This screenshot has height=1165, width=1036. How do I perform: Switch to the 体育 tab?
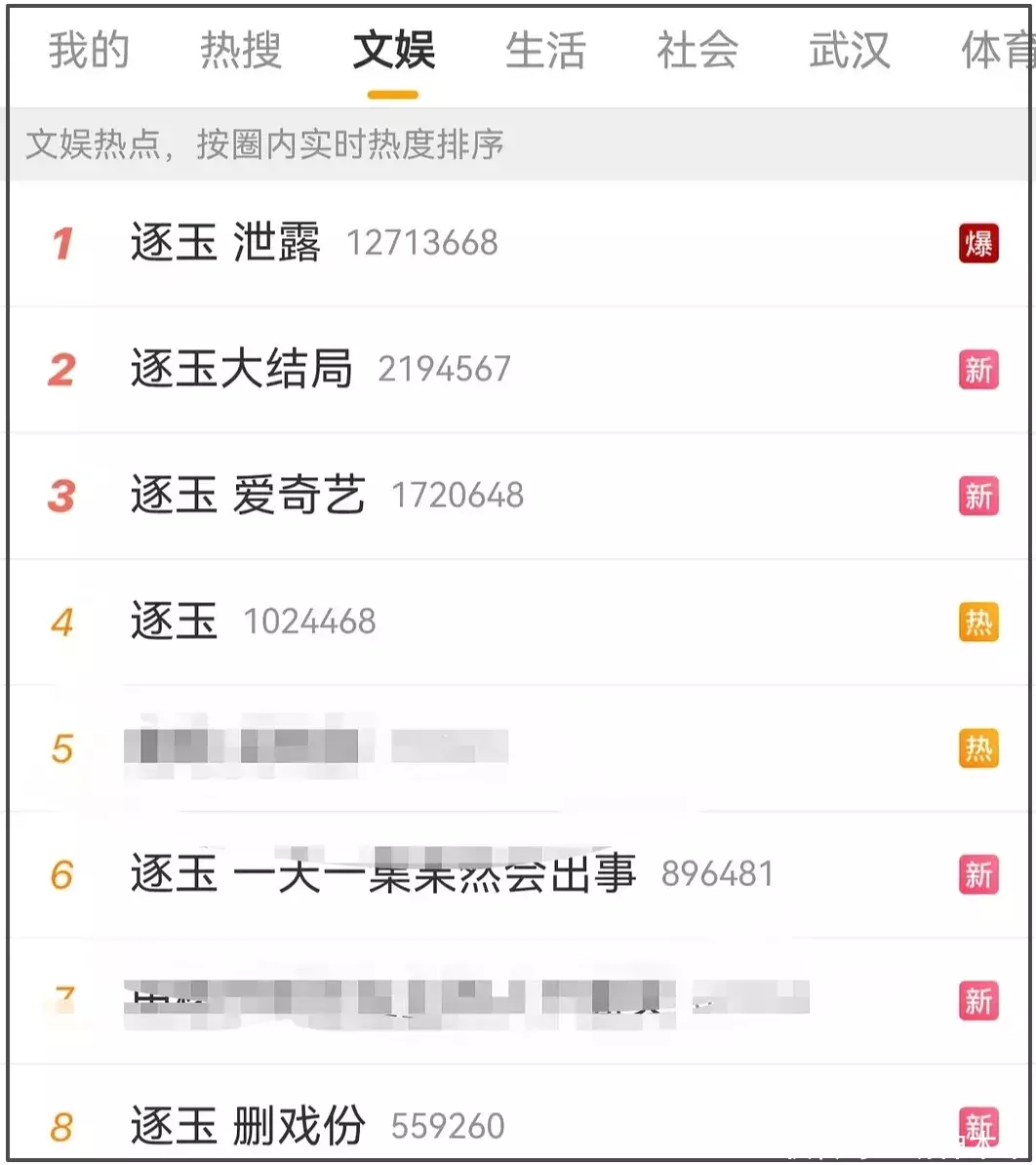[997, 51]
